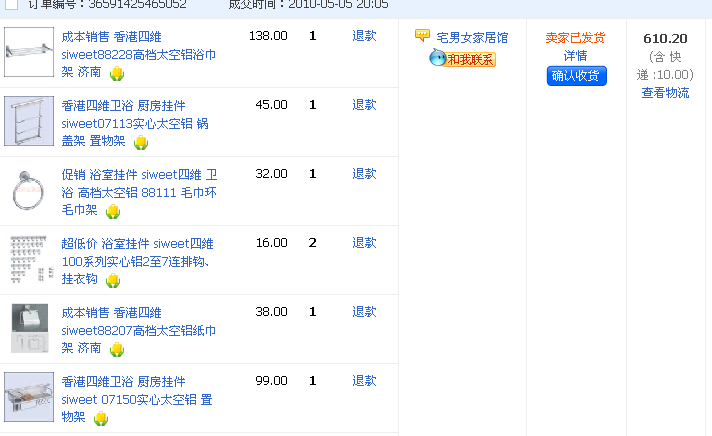Request 退款 for the 07113 锅盖架 item
This screenshot has height=436, width=712.
tap(364, 105)
